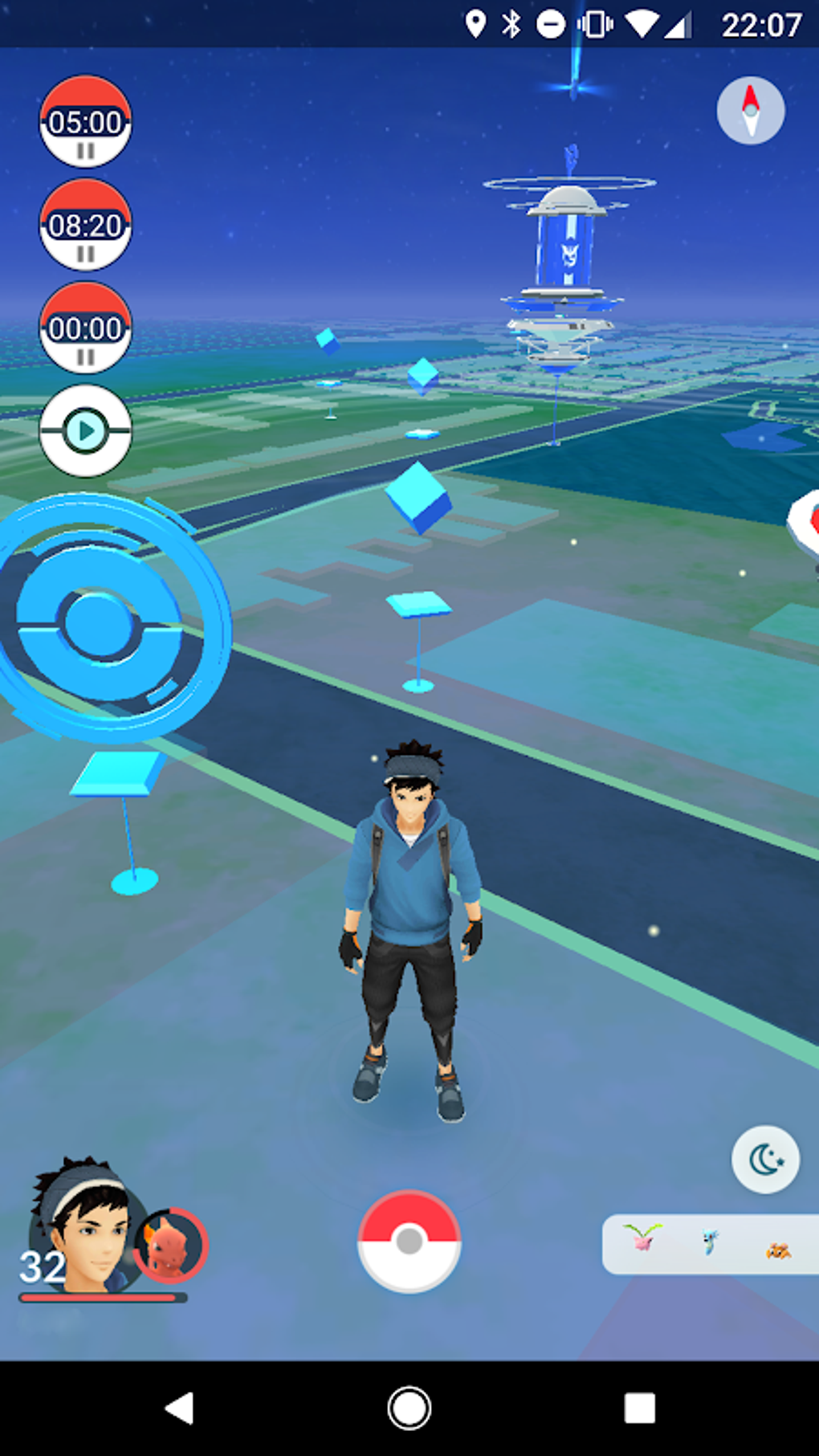Select Horsea in the nearby tray

(x=707, y=1240)
